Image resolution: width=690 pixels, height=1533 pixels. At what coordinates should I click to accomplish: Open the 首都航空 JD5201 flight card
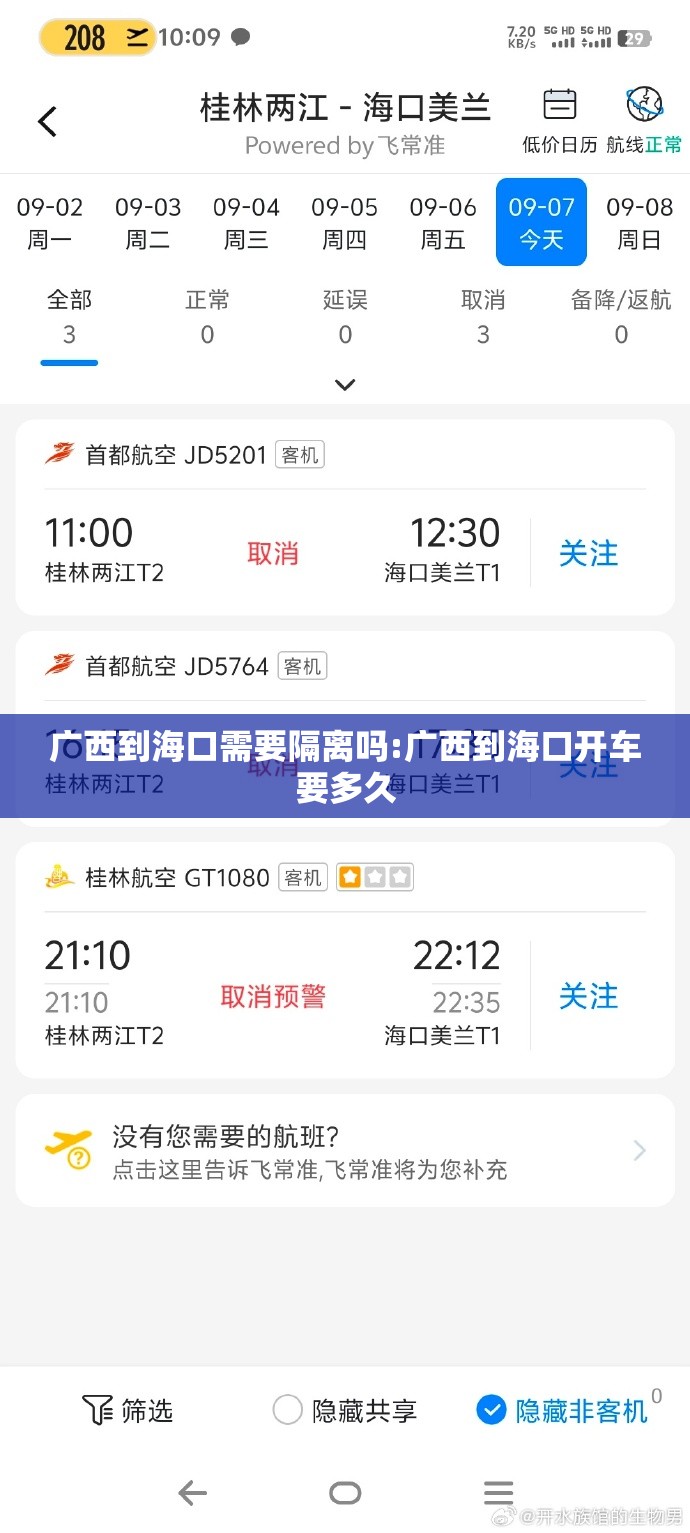270,517
